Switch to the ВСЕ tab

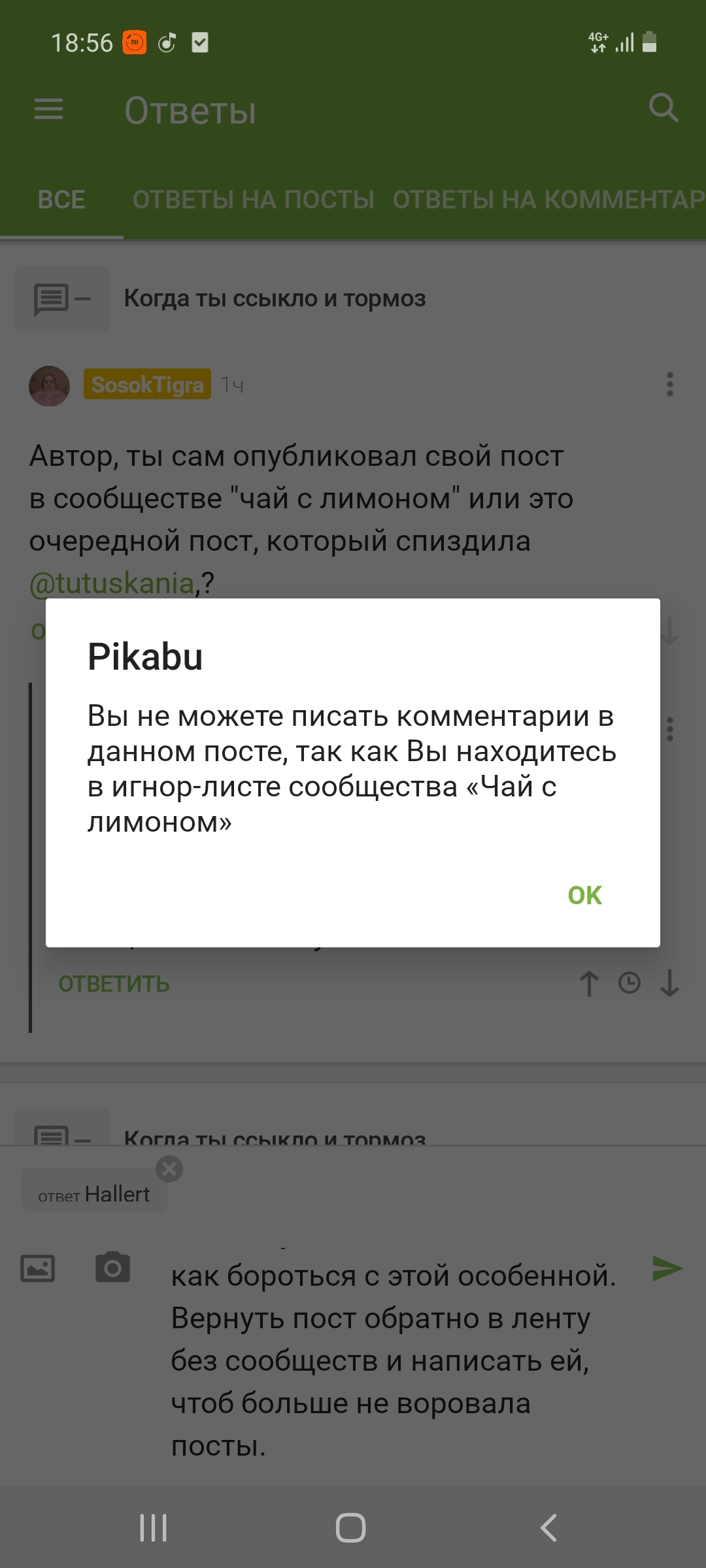61,200
